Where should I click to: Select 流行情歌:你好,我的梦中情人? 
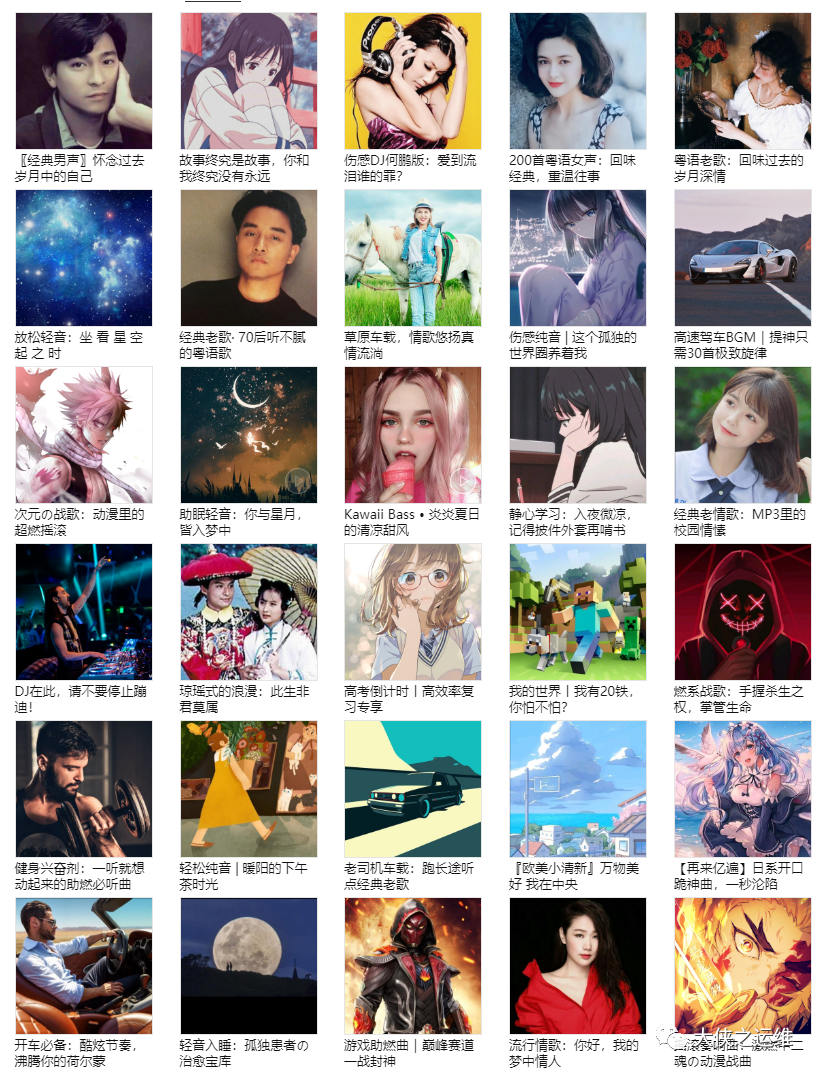577,966
